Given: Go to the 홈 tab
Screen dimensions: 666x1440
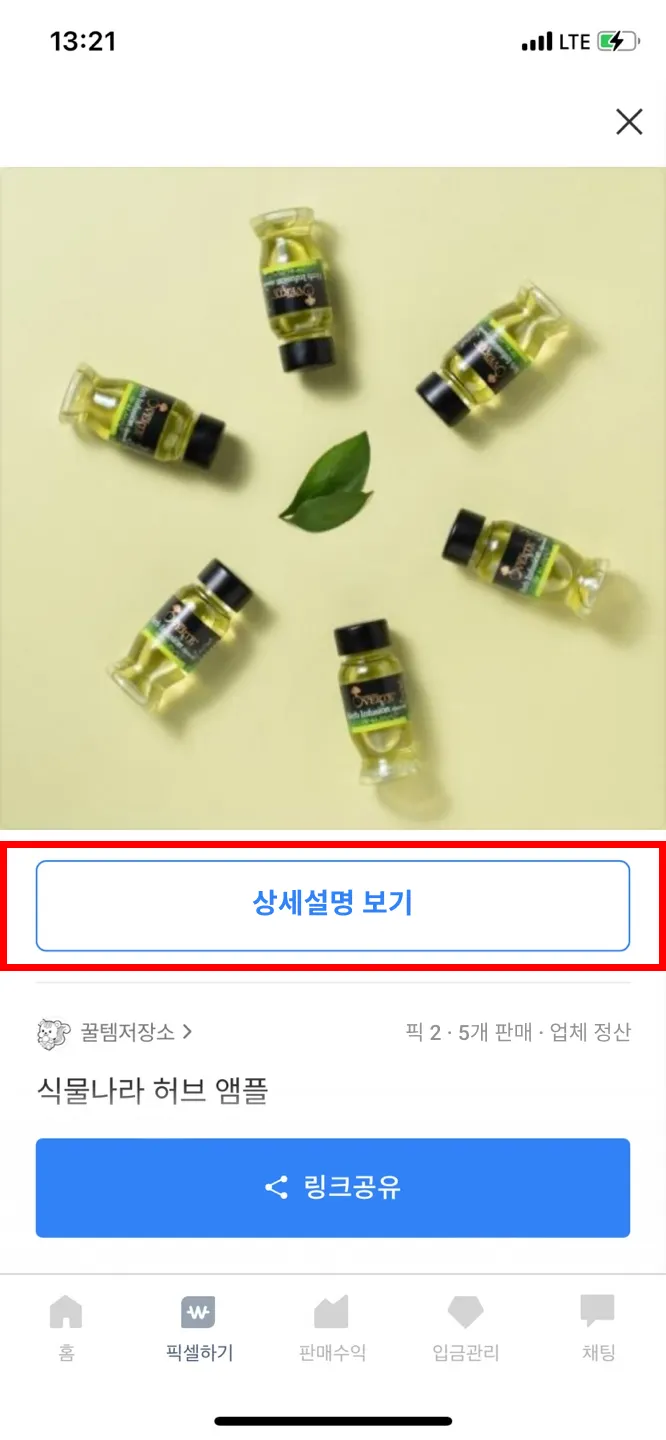Looking at the screenshot, I should (x=66, y=1327).
